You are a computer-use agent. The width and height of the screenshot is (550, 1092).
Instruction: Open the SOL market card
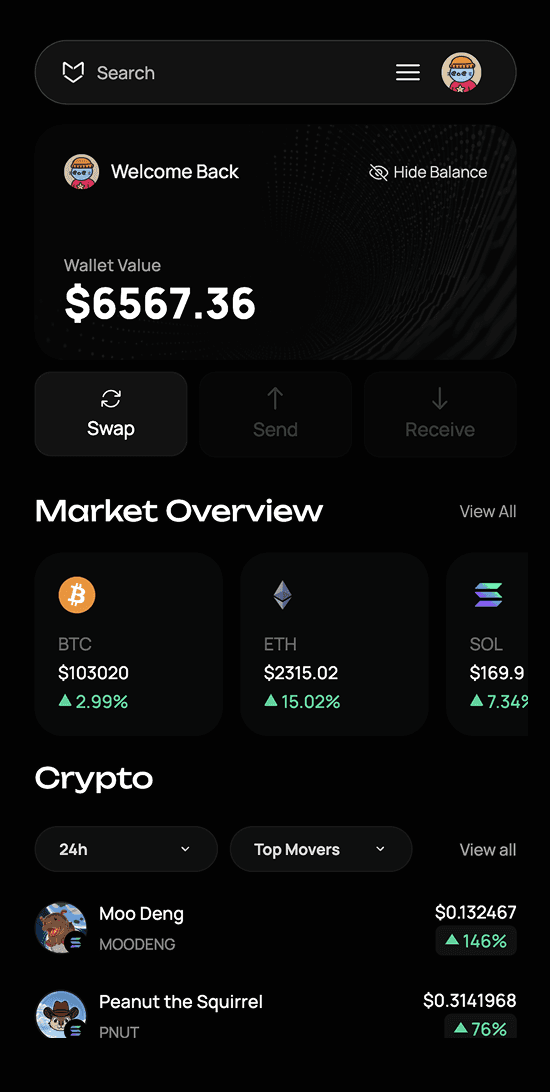(x=487, y=644)
